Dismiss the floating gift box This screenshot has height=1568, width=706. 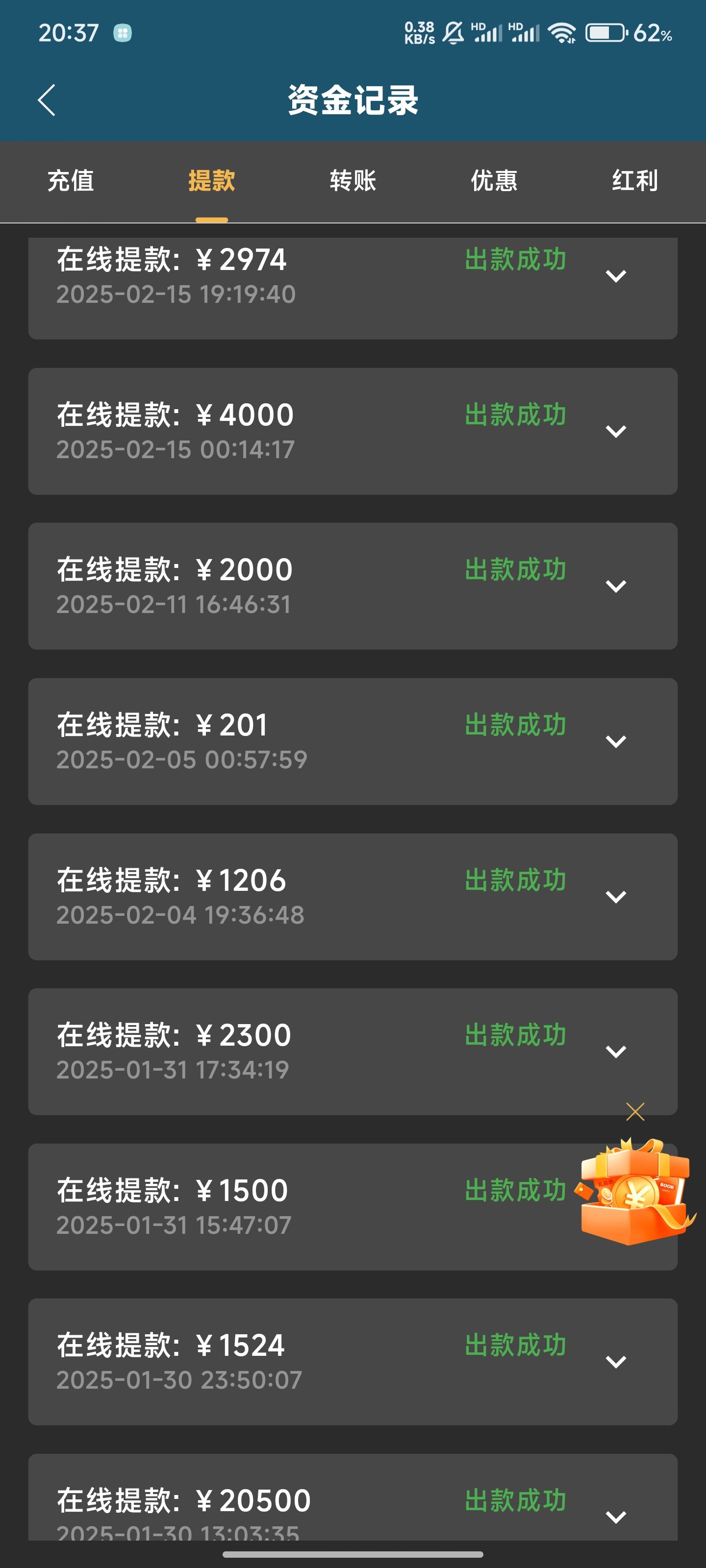(x=635, y=1111)
